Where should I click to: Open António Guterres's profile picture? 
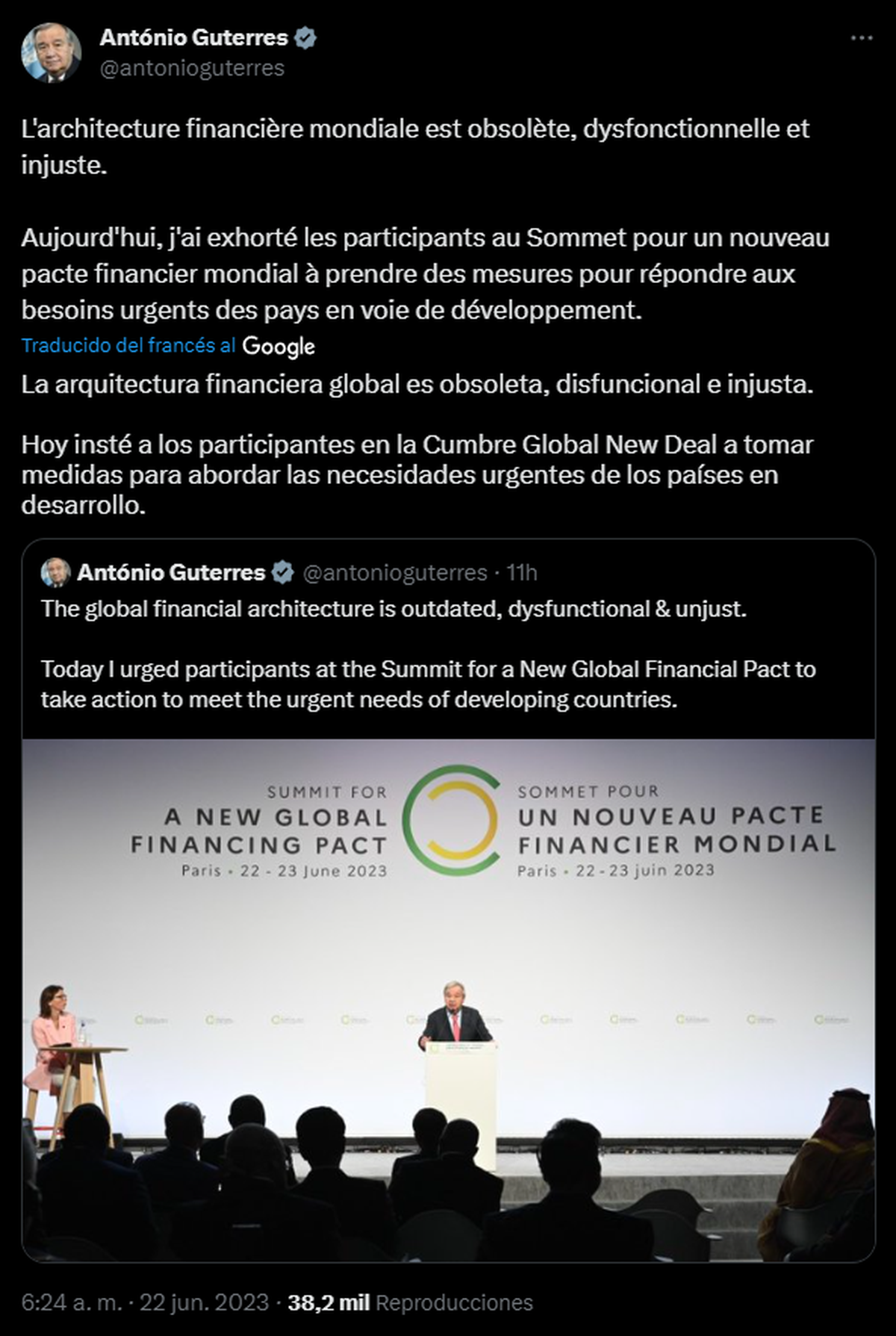(51, 52)
